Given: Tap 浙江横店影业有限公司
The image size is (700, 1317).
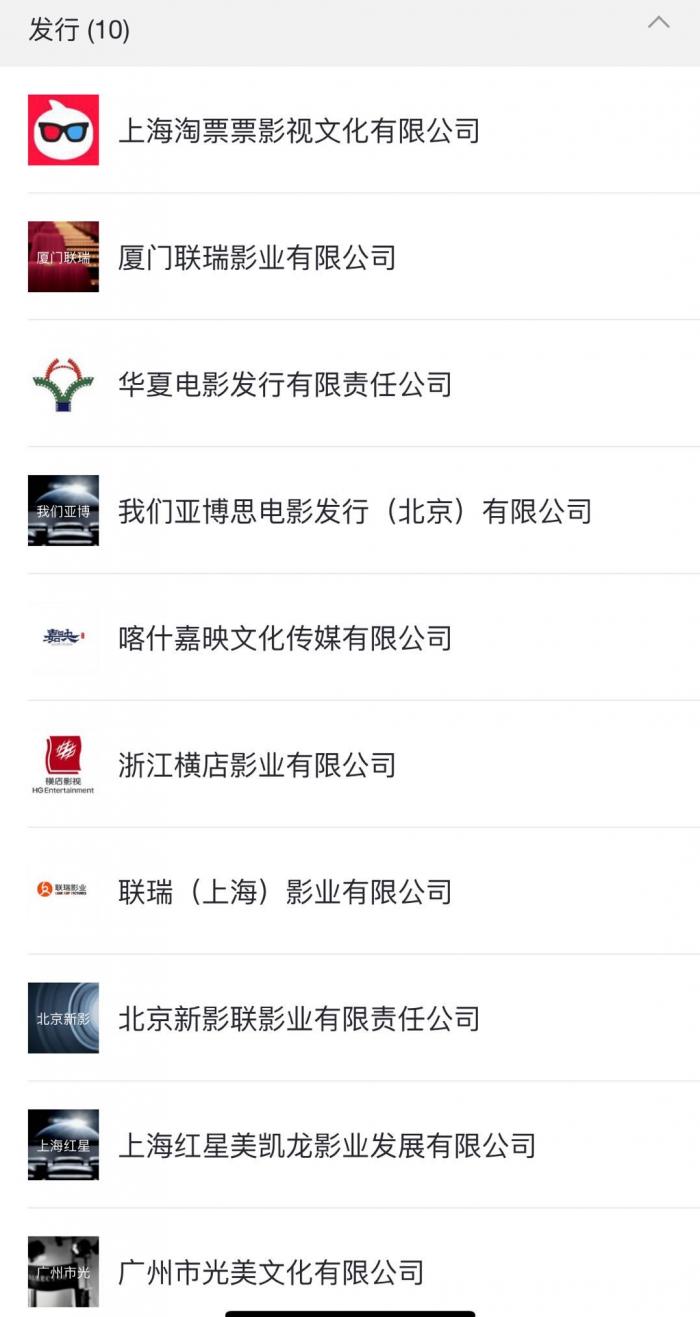Looking at the screenshot, I should click(x=257, y=765).
